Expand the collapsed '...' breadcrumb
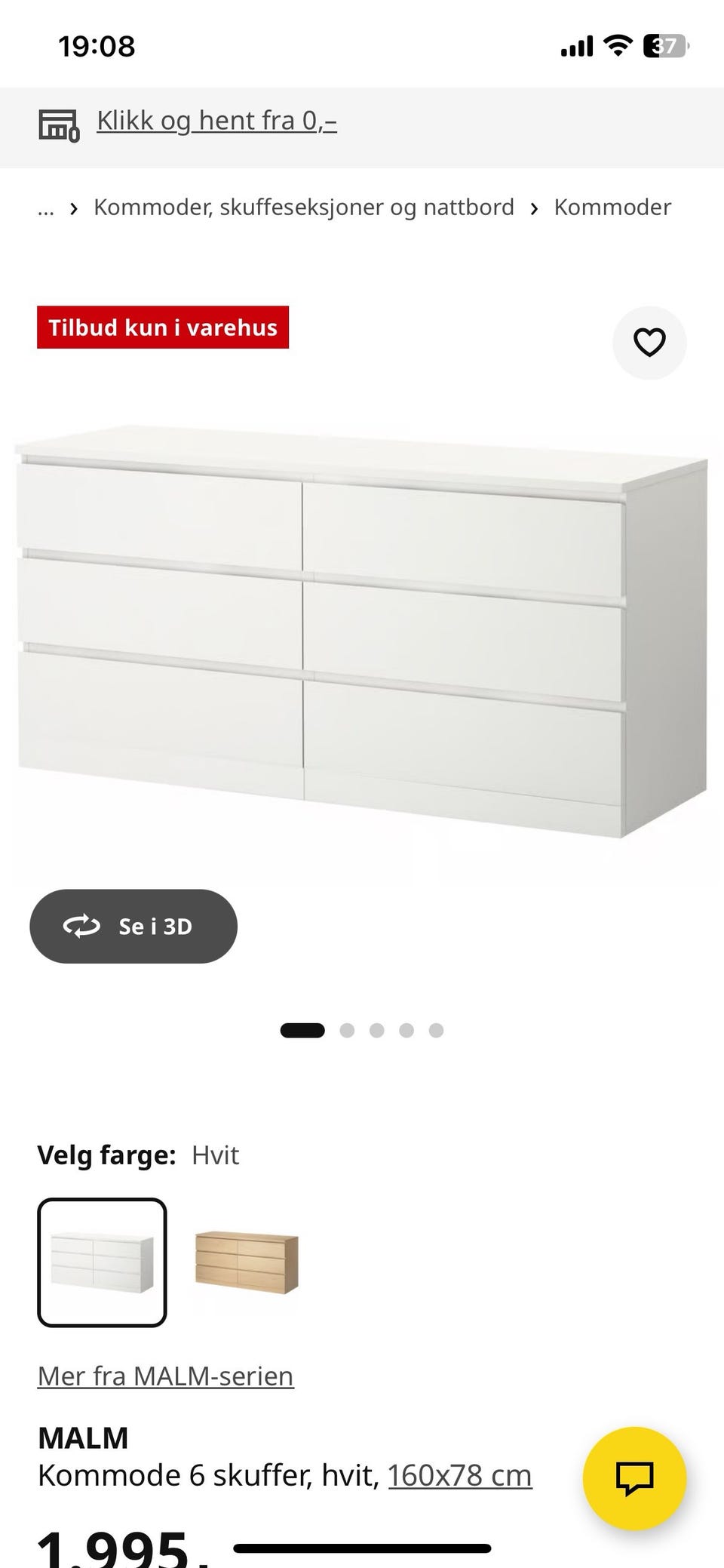This screenshot has height=1568, width=724. (x=46, y=208)
